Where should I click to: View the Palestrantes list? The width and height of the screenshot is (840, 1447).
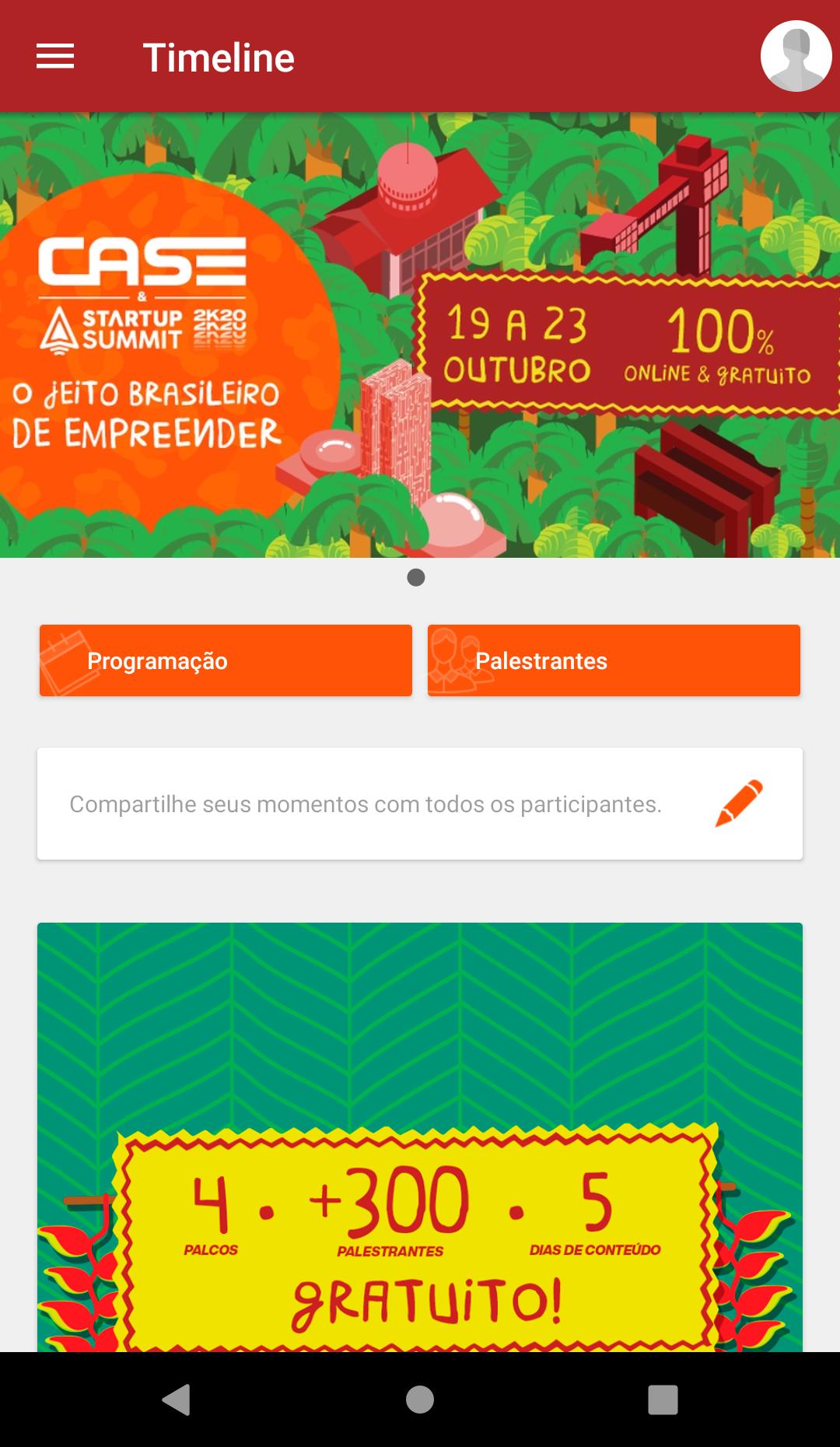(x=614, y=660)
